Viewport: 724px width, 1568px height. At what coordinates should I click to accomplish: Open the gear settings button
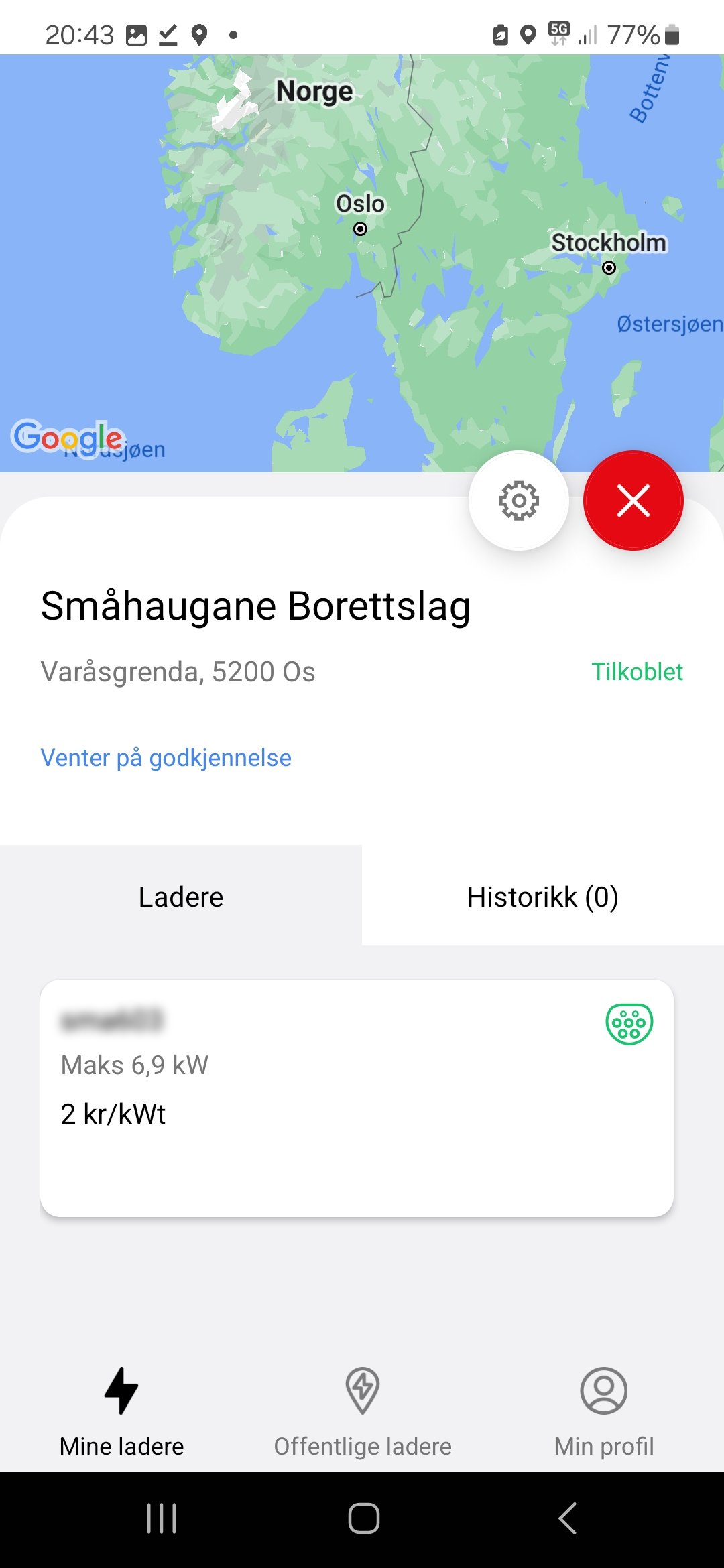[518, 501]
